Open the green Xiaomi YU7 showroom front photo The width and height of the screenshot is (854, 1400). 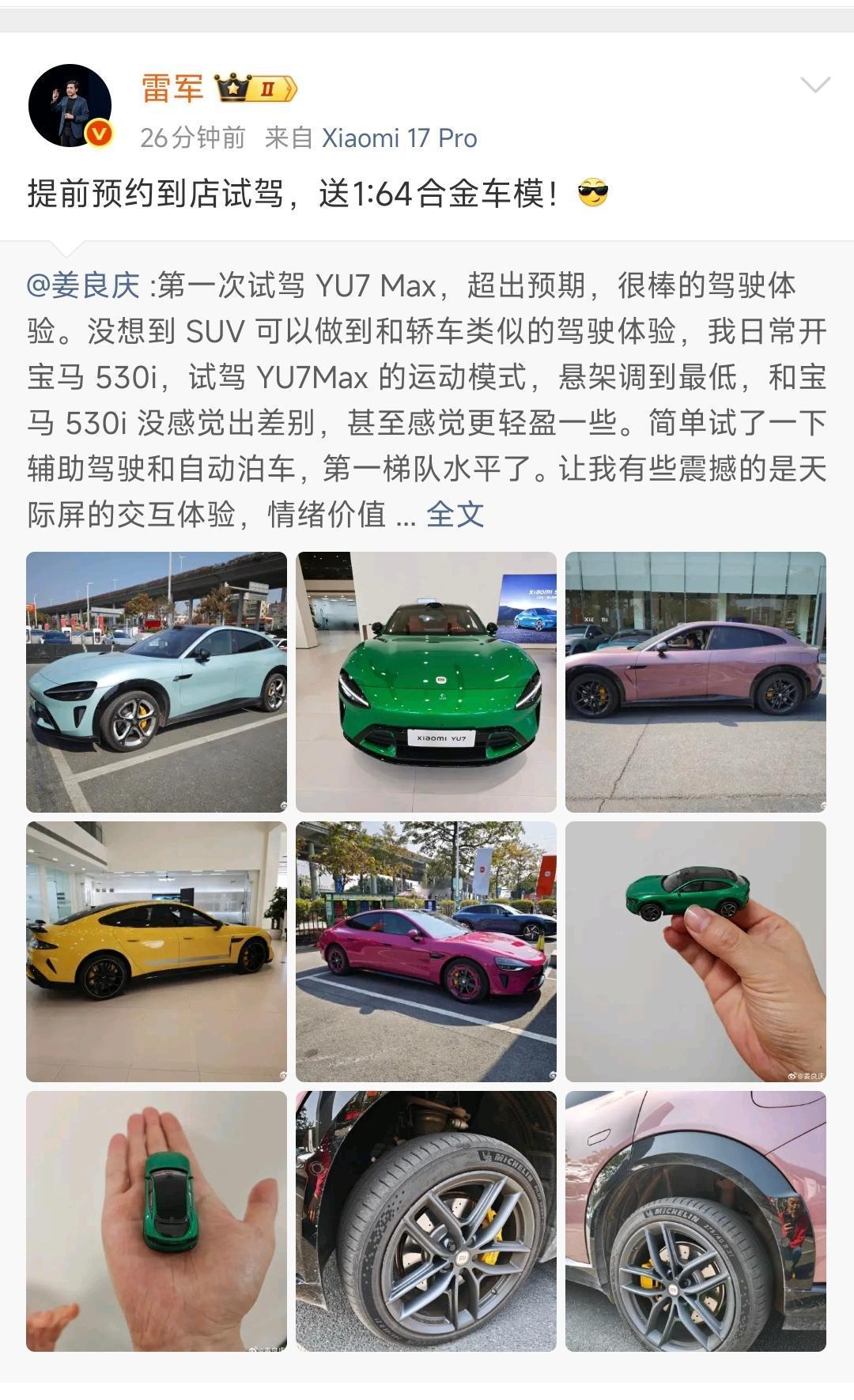point(427,681)
